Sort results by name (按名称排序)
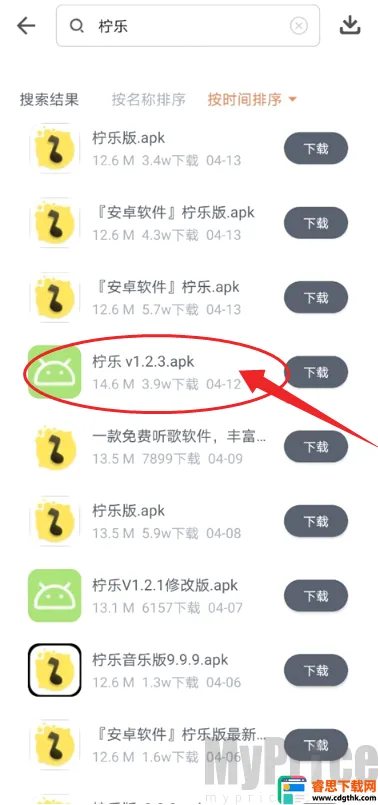Image resolution: width=378 pixels, height=805 pixels. 148,99
